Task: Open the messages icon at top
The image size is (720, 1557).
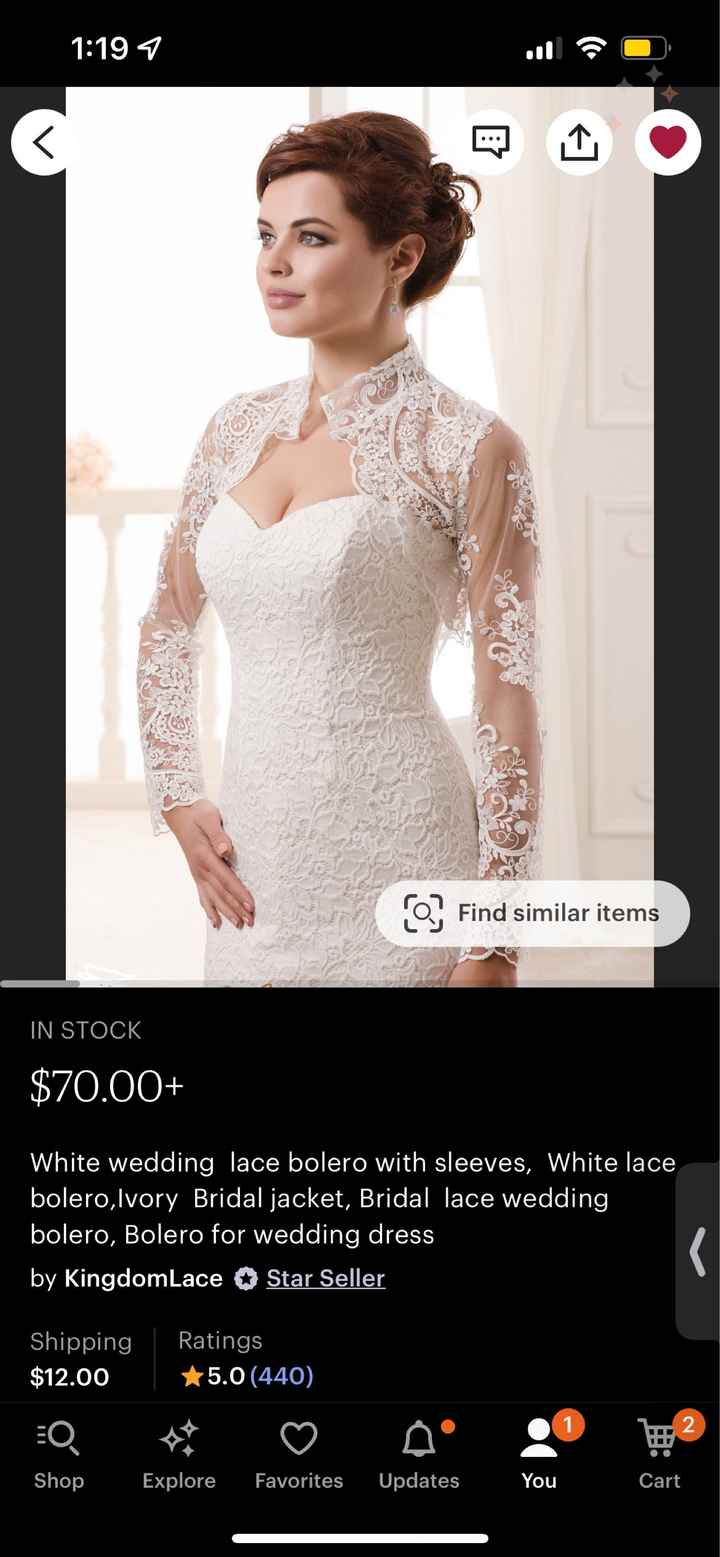Action: tap(490, 142)
